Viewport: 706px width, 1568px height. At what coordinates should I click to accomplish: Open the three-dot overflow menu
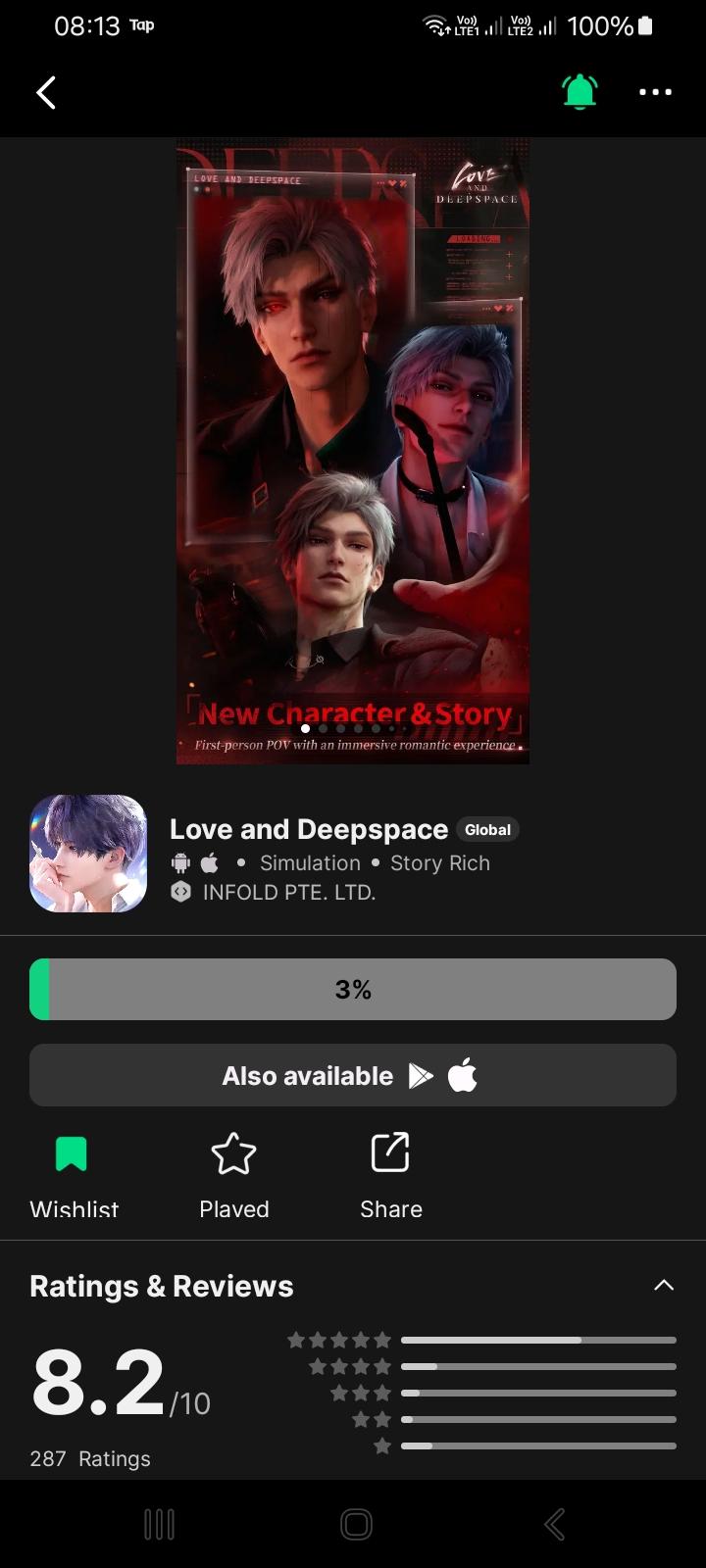click(655, 92)
